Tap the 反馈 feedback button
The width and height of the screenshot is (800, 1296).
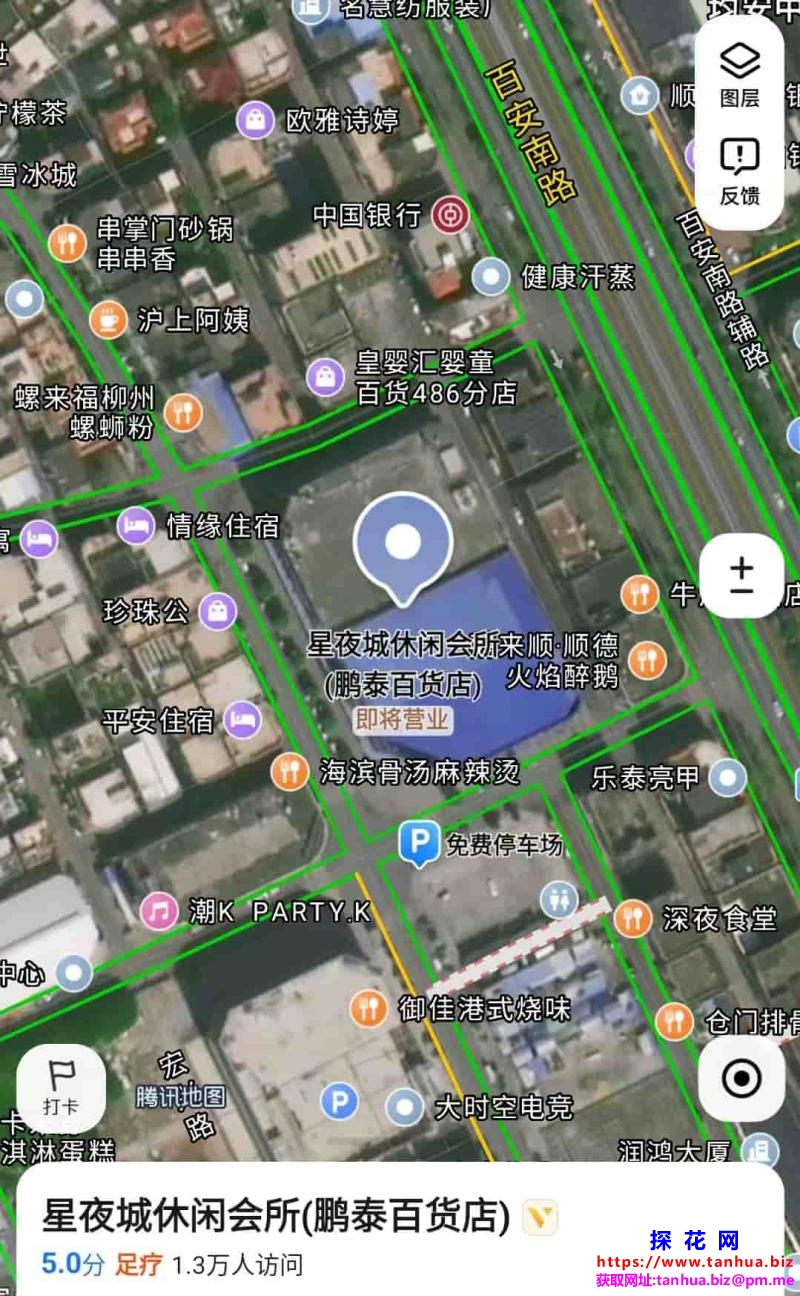(739, 171)
